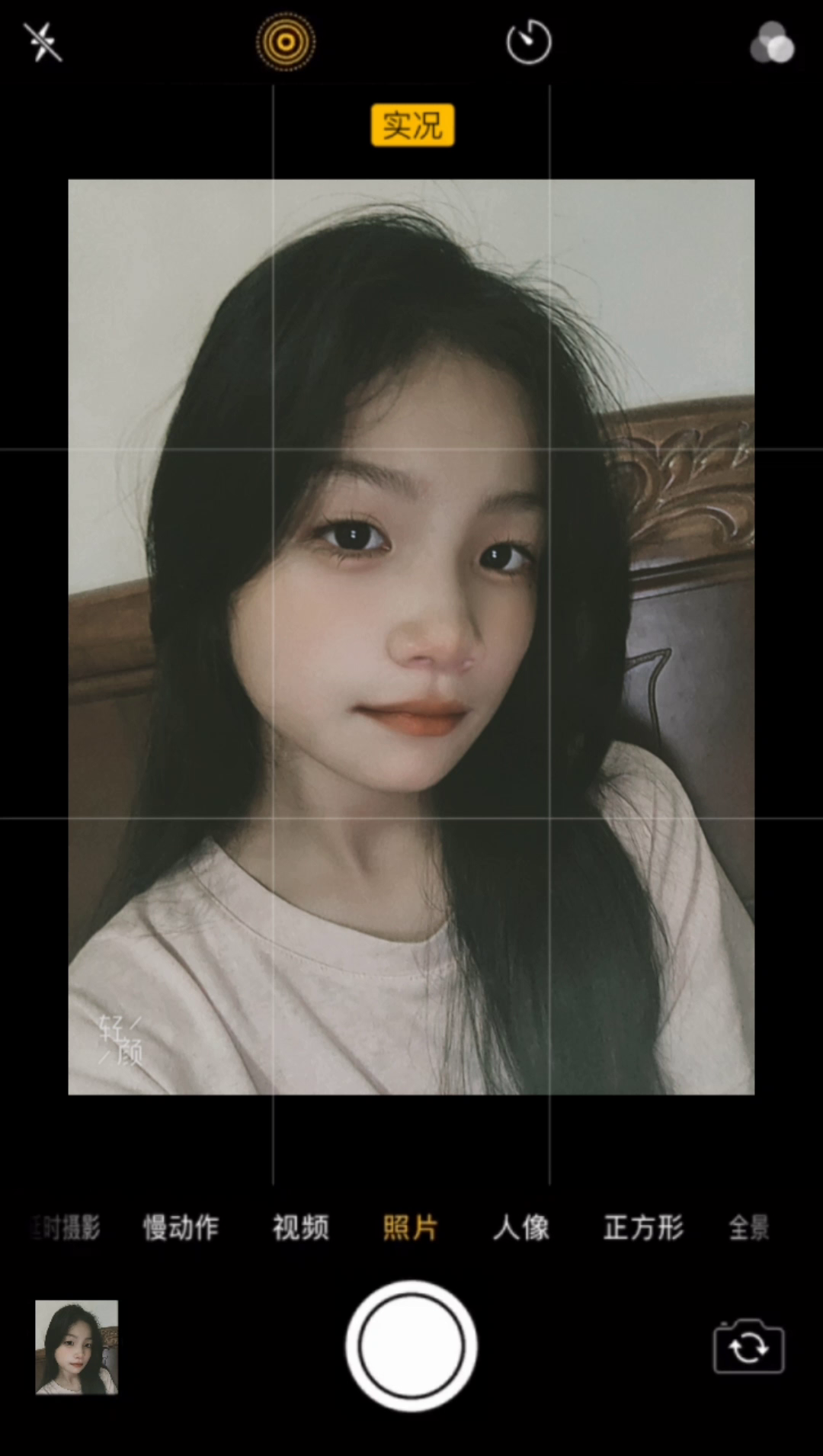The height and width of the screenshot is (1456, 823).
Task: Open the self-timer options
Action: tap(529, 42)
